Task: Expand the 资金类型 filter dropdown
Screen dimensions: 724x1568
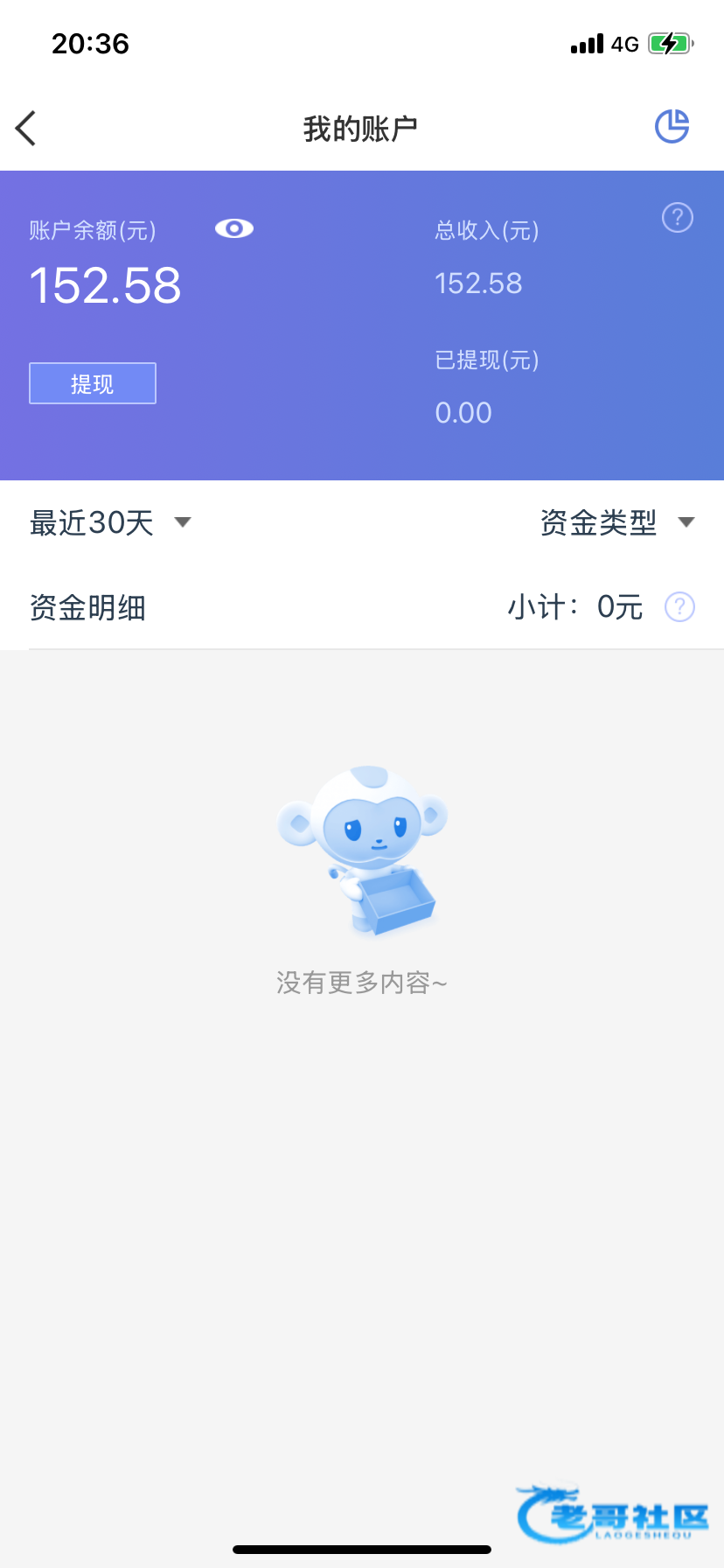Action: (616, 522)
